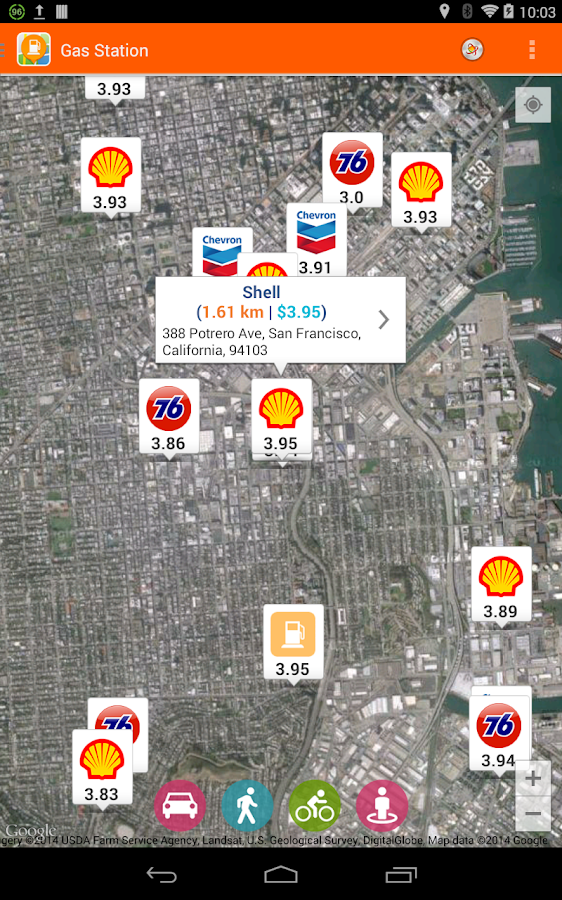This screenshot has width=562, height=900.
Task: Go back with the system back button
Action: [161, 875]
